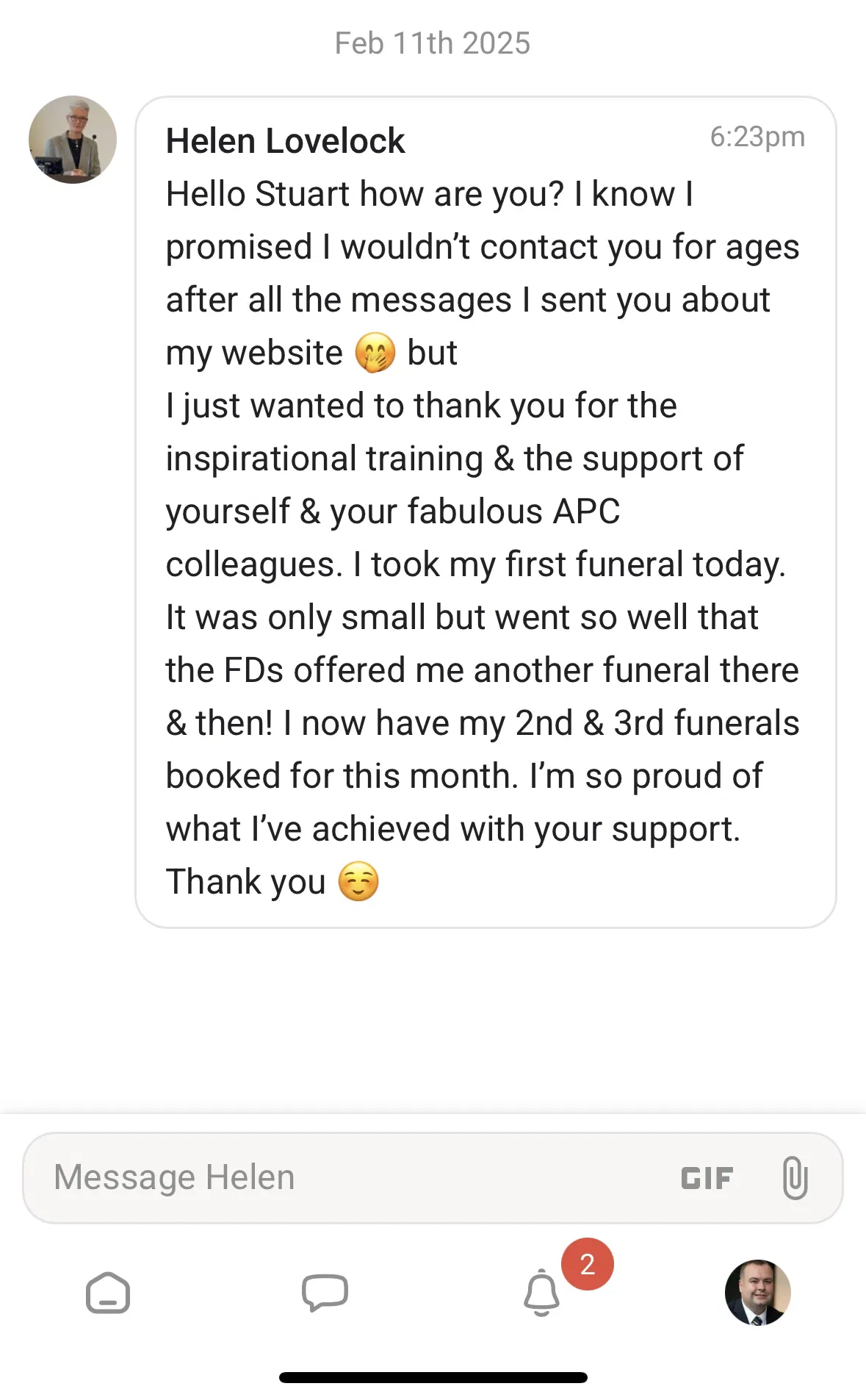The width and height of the screenshot is (866, 1400).
Task: Open the notifications bell
Action: (x=542, y=1293)
